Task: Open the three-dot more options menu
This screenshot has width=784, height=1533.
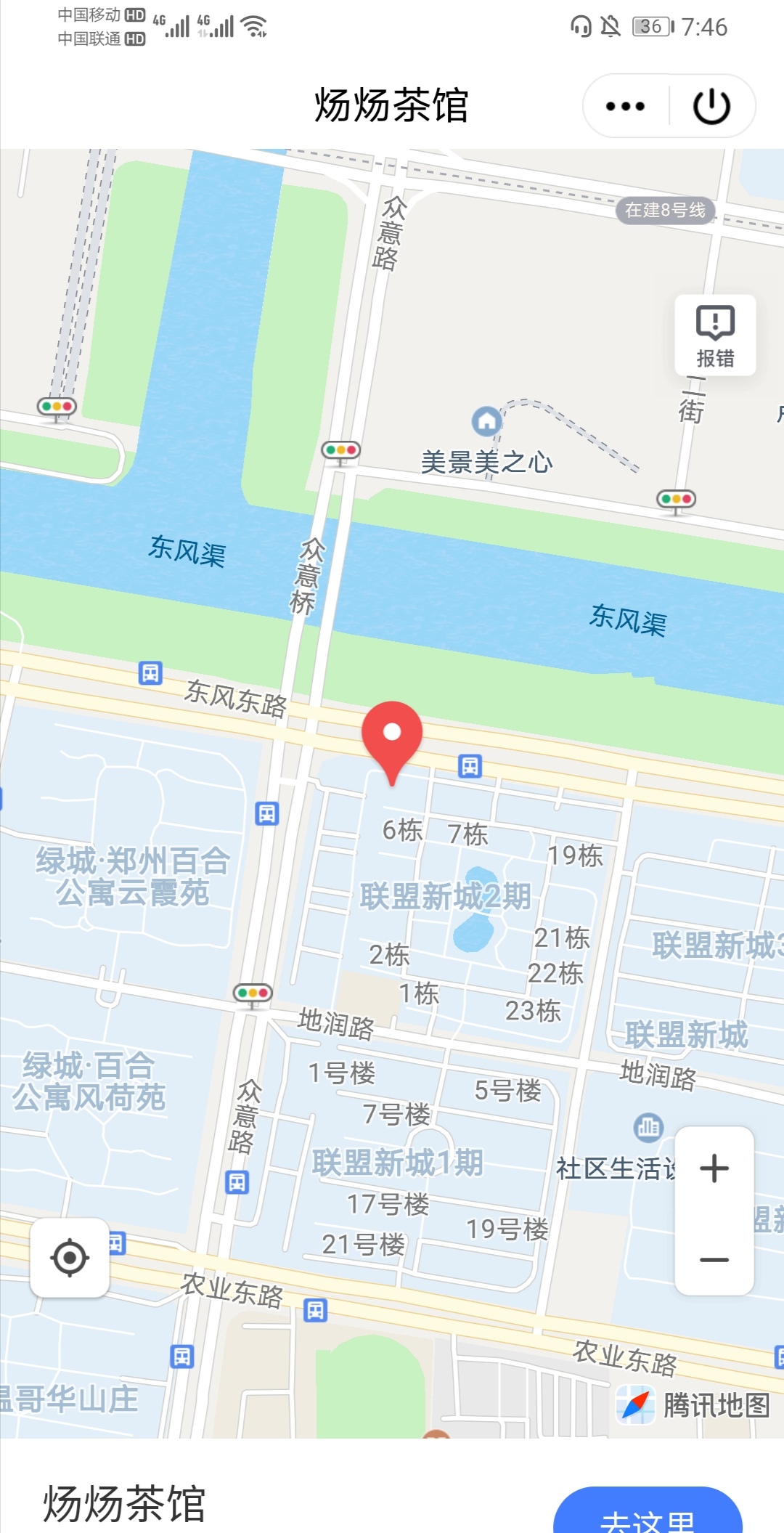Action: pos(623,105)
